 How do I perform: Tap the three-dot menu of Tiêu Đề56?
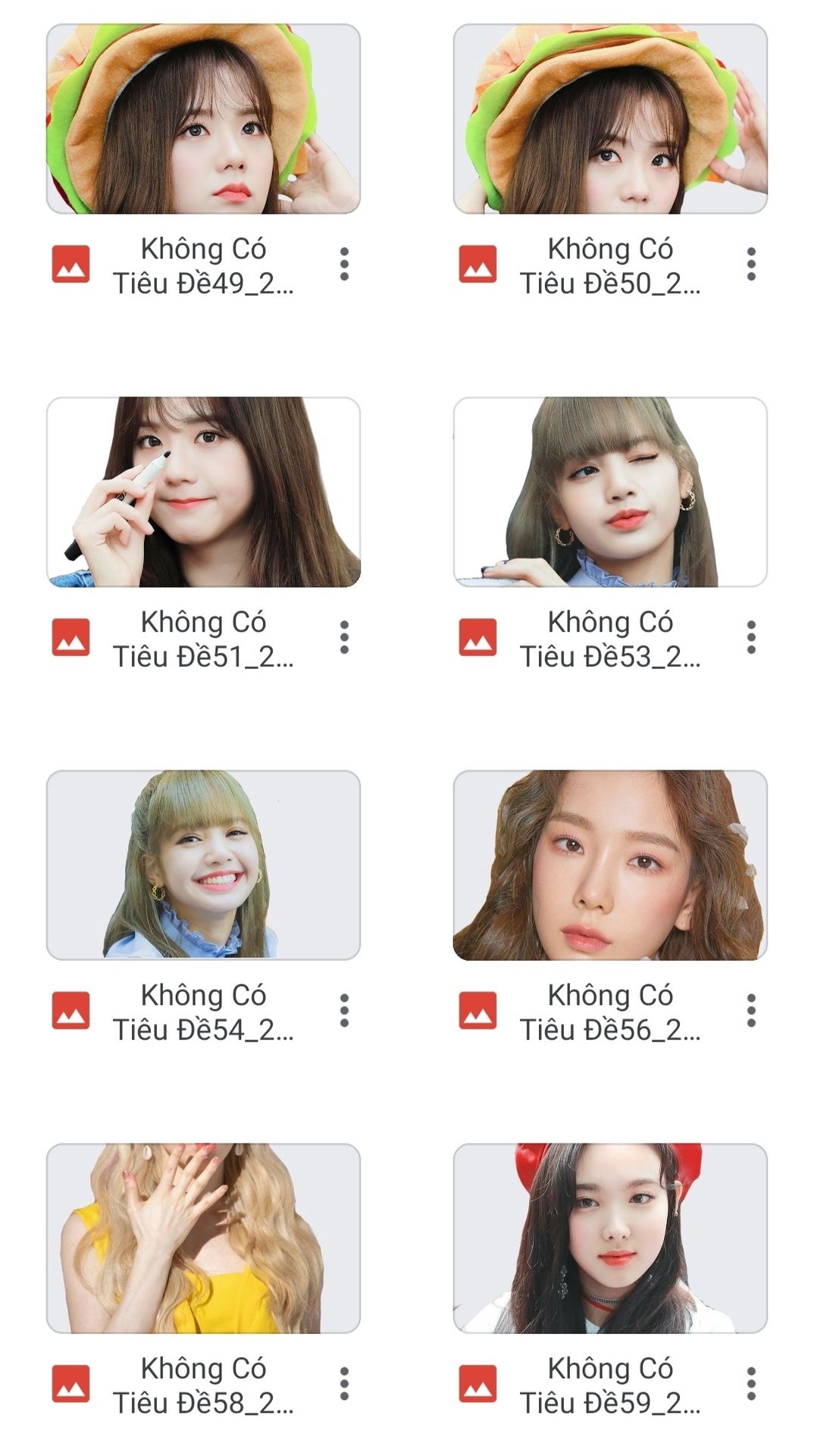tap(751, 1010)
